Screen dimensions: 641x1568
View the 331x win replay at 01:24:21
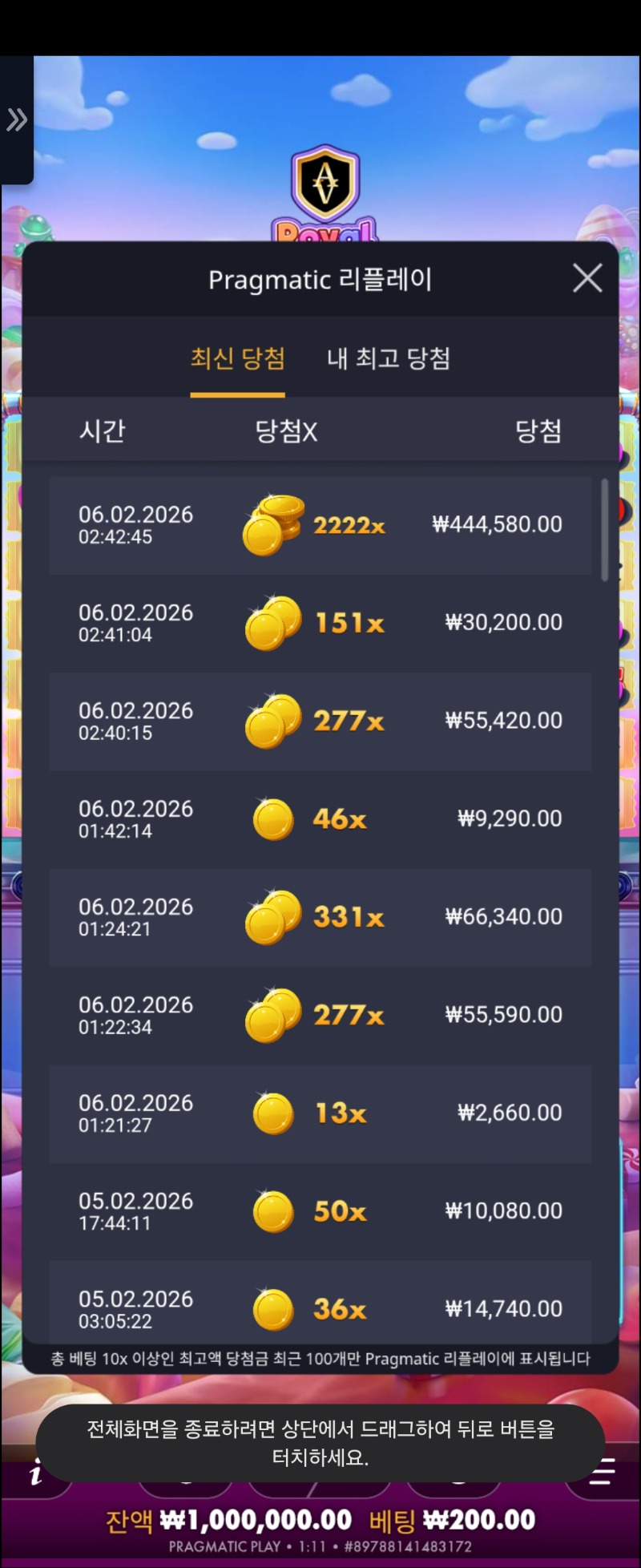(320, 917)
